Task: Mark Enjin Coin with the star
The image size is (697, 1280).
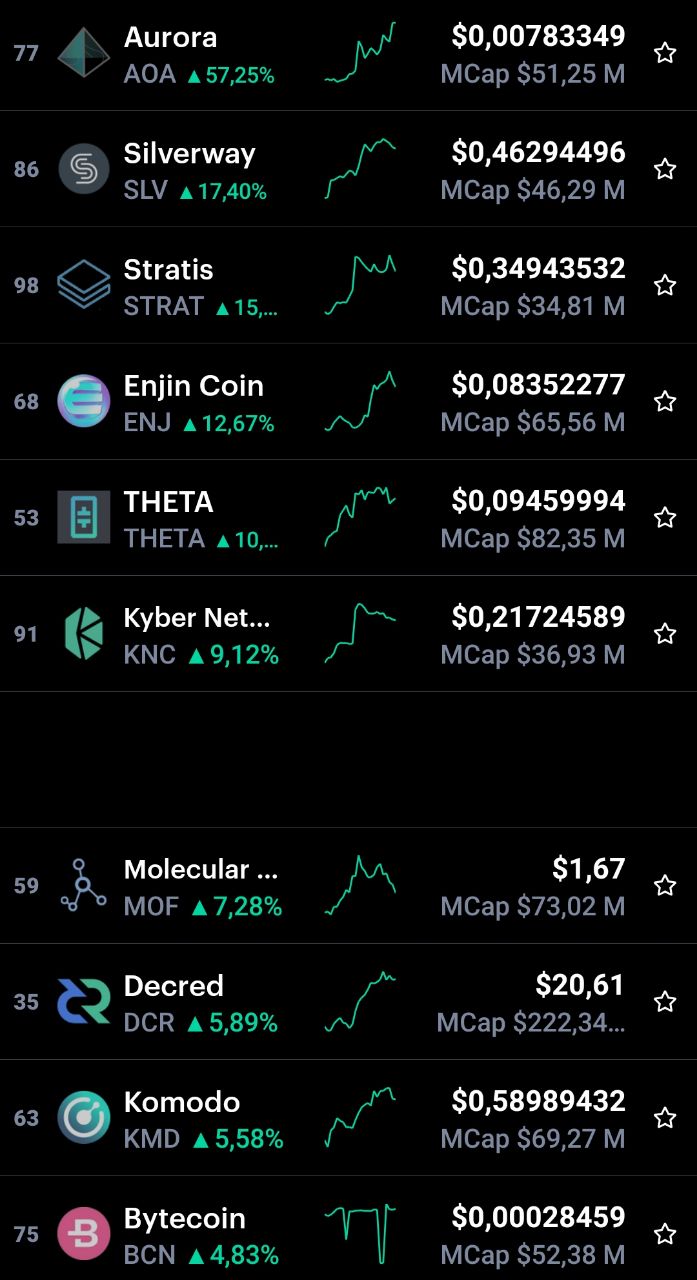Action: click(665, 401)
